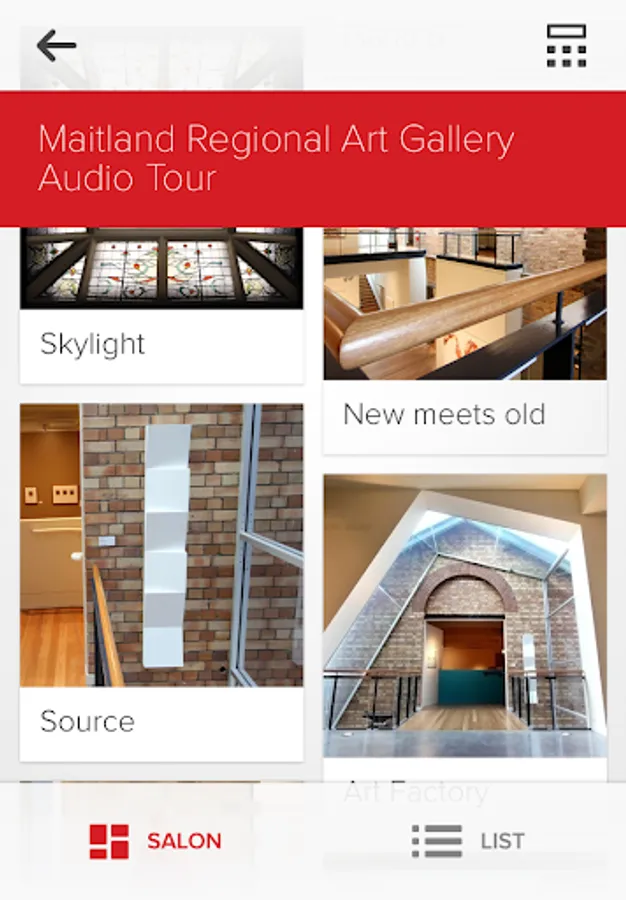Open the keypad icon in the header
The image size is (626, 900).
(566, 46)
